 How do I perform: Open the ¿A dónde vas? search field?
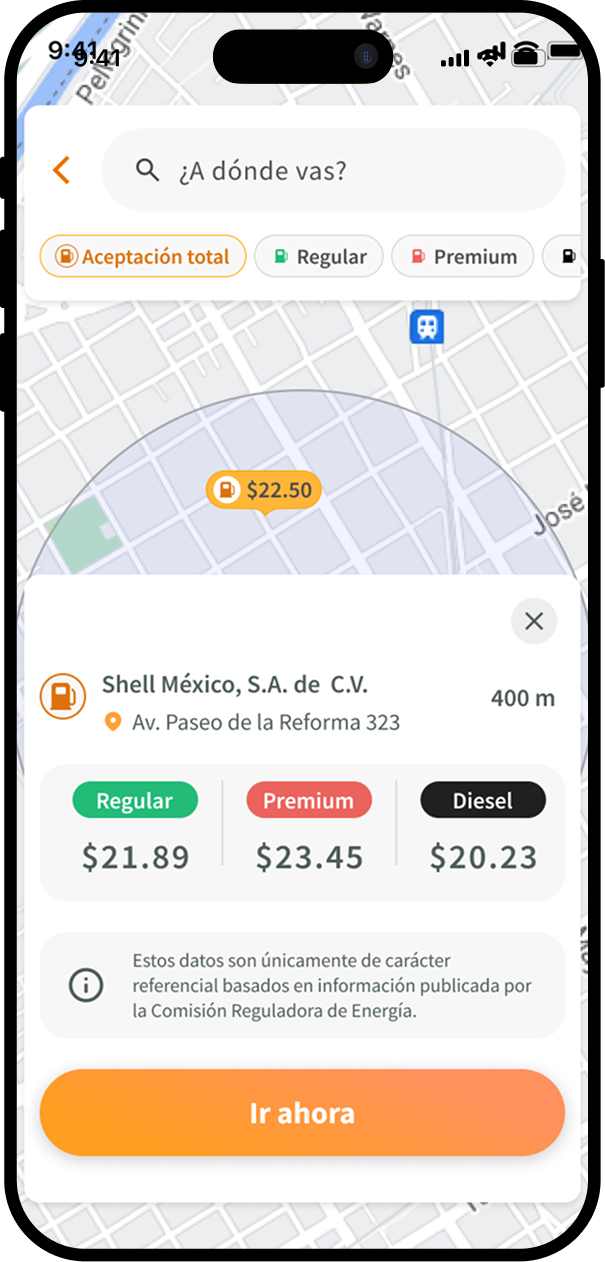(x=333, y=170)
